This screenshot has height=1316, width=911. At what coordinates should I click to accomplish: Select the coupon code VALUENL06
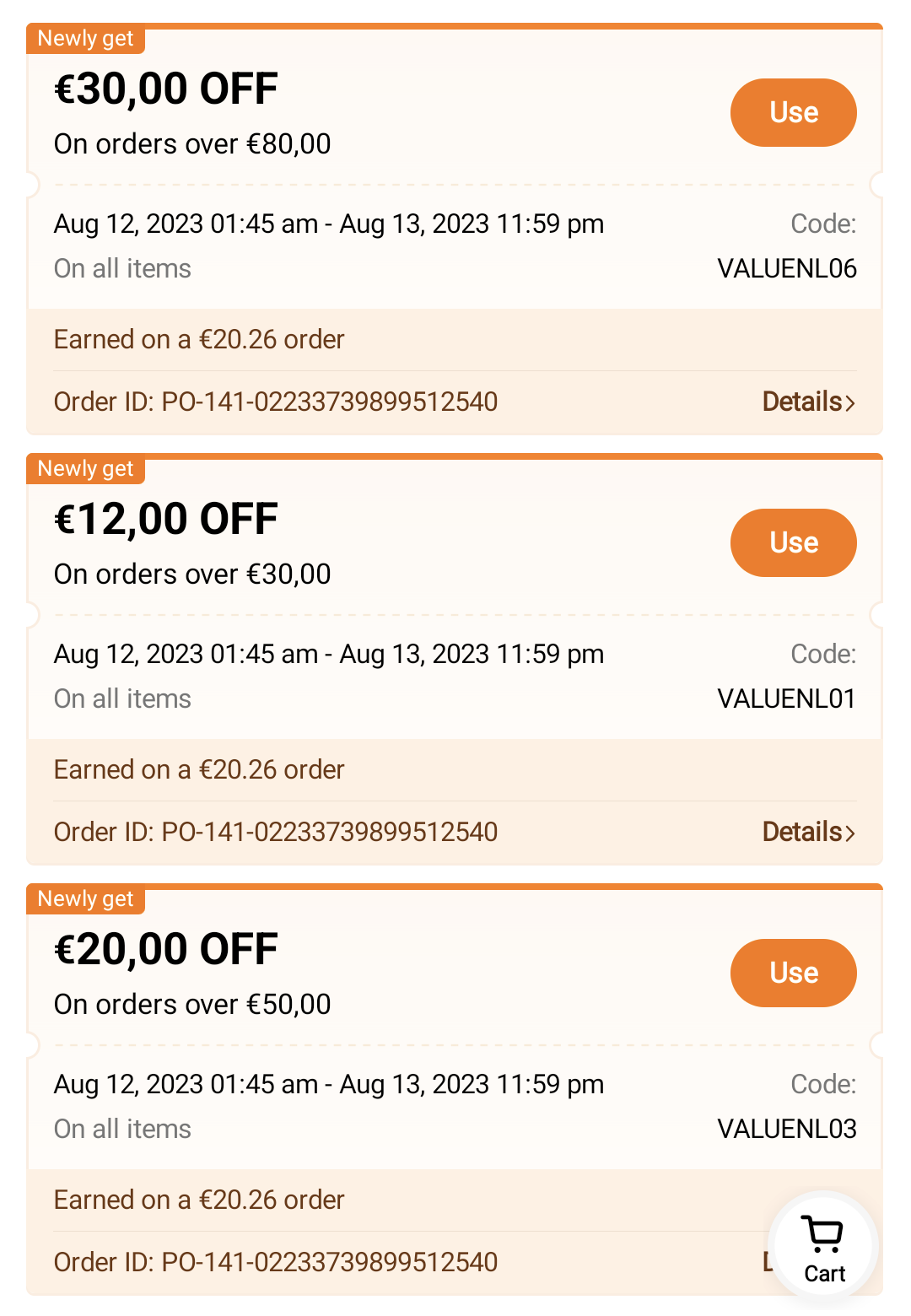point(786,267)
